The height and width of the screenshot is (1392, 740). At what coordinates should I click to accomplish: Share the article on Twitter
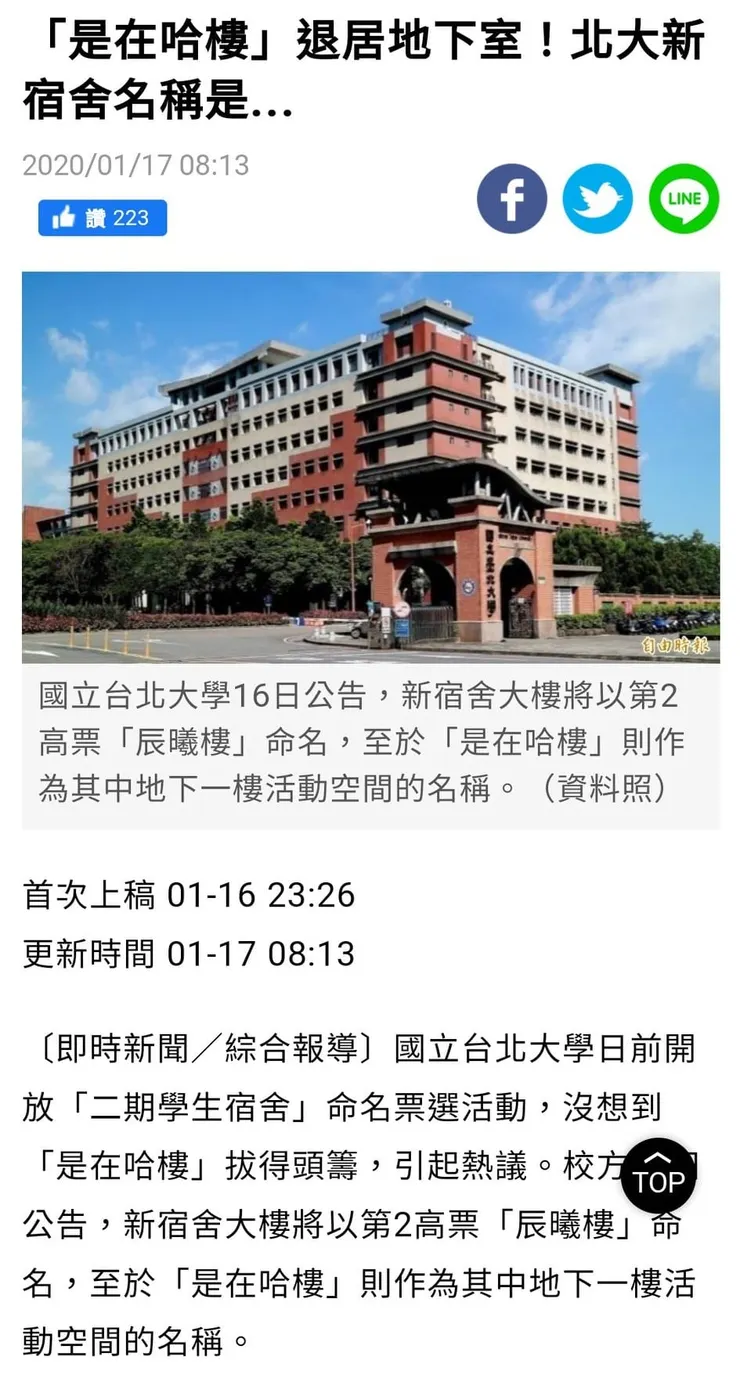pyautogui.click(x=597, y=199)
